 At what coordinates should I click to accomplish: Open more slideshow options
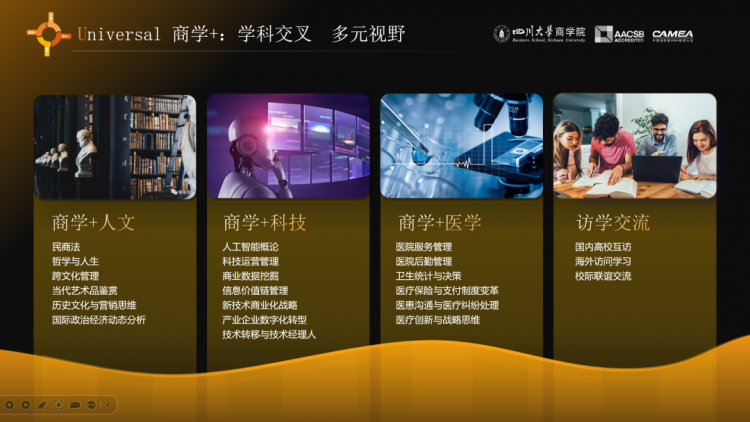(x=91, y=405)
